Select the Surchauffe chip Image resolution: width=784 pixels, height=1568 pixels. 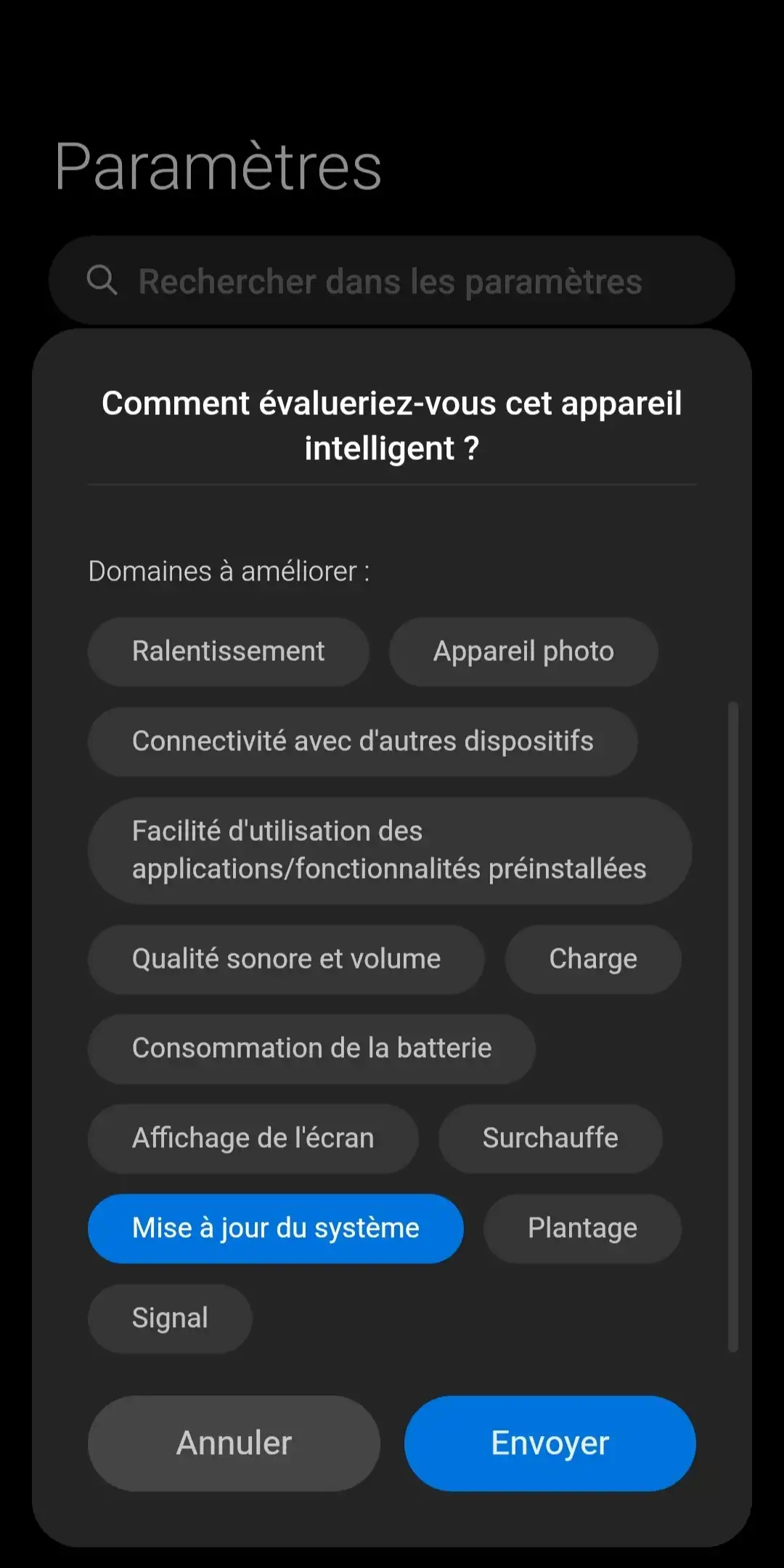coord(550,1138)
